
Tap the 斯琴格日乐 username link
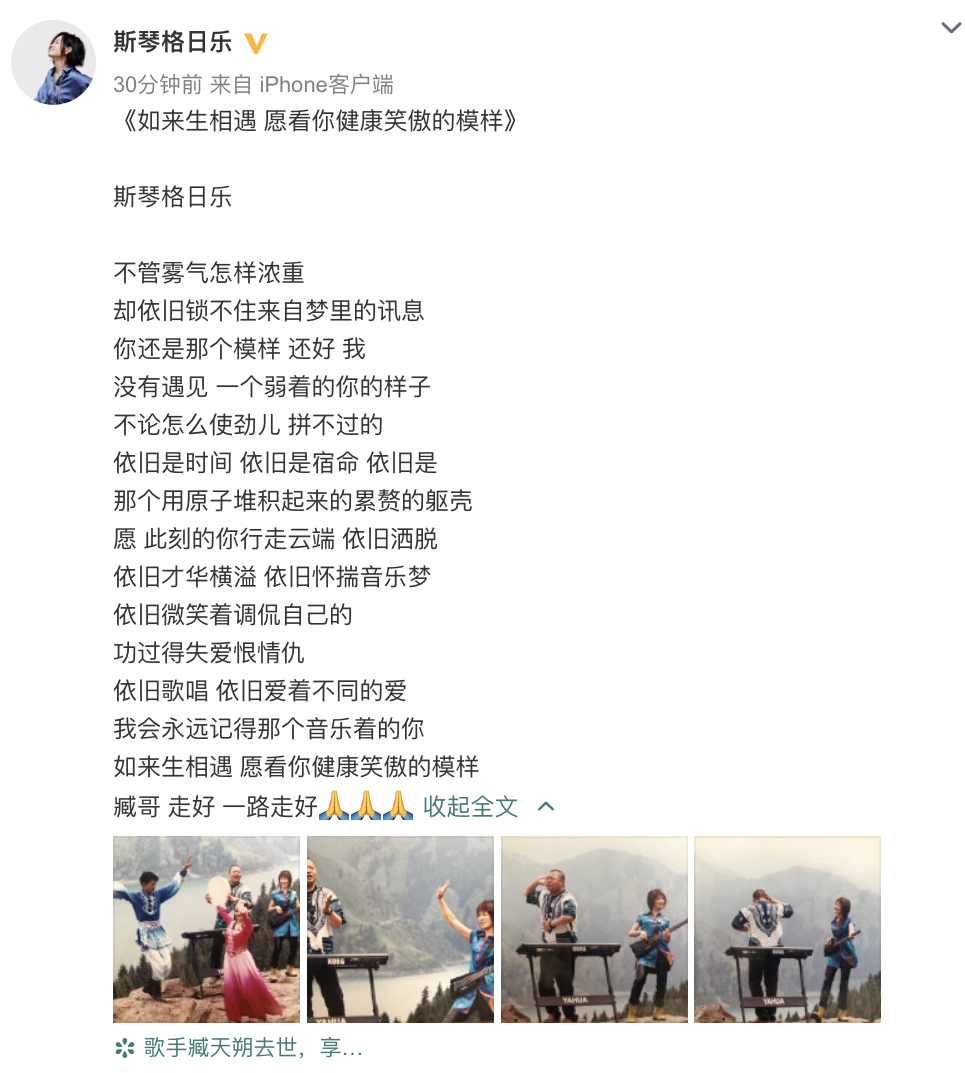(173, 42)
